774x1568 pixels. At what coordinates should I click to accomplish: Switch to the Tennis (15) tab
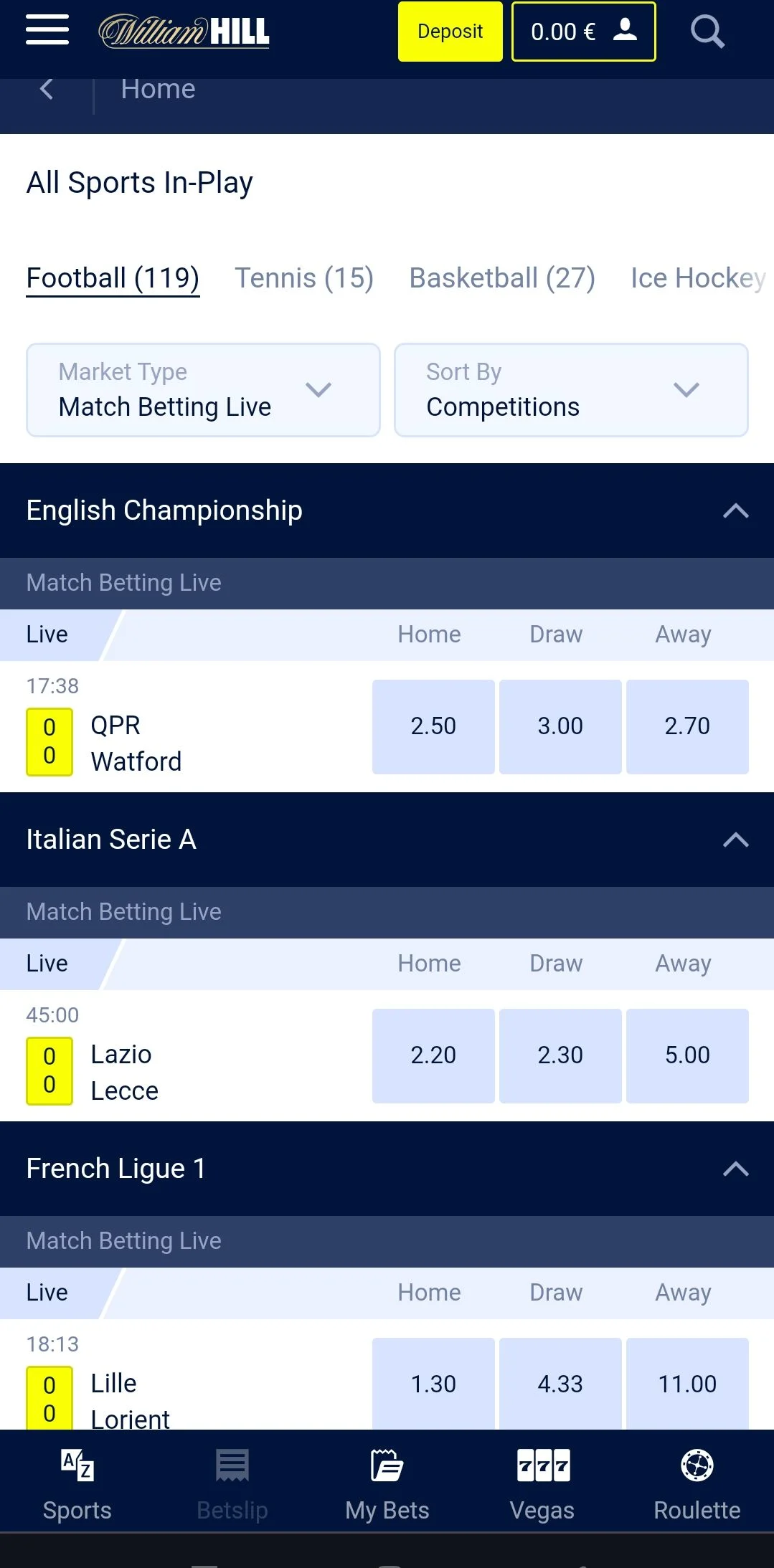pyautogui.click(x=304, y=278)
